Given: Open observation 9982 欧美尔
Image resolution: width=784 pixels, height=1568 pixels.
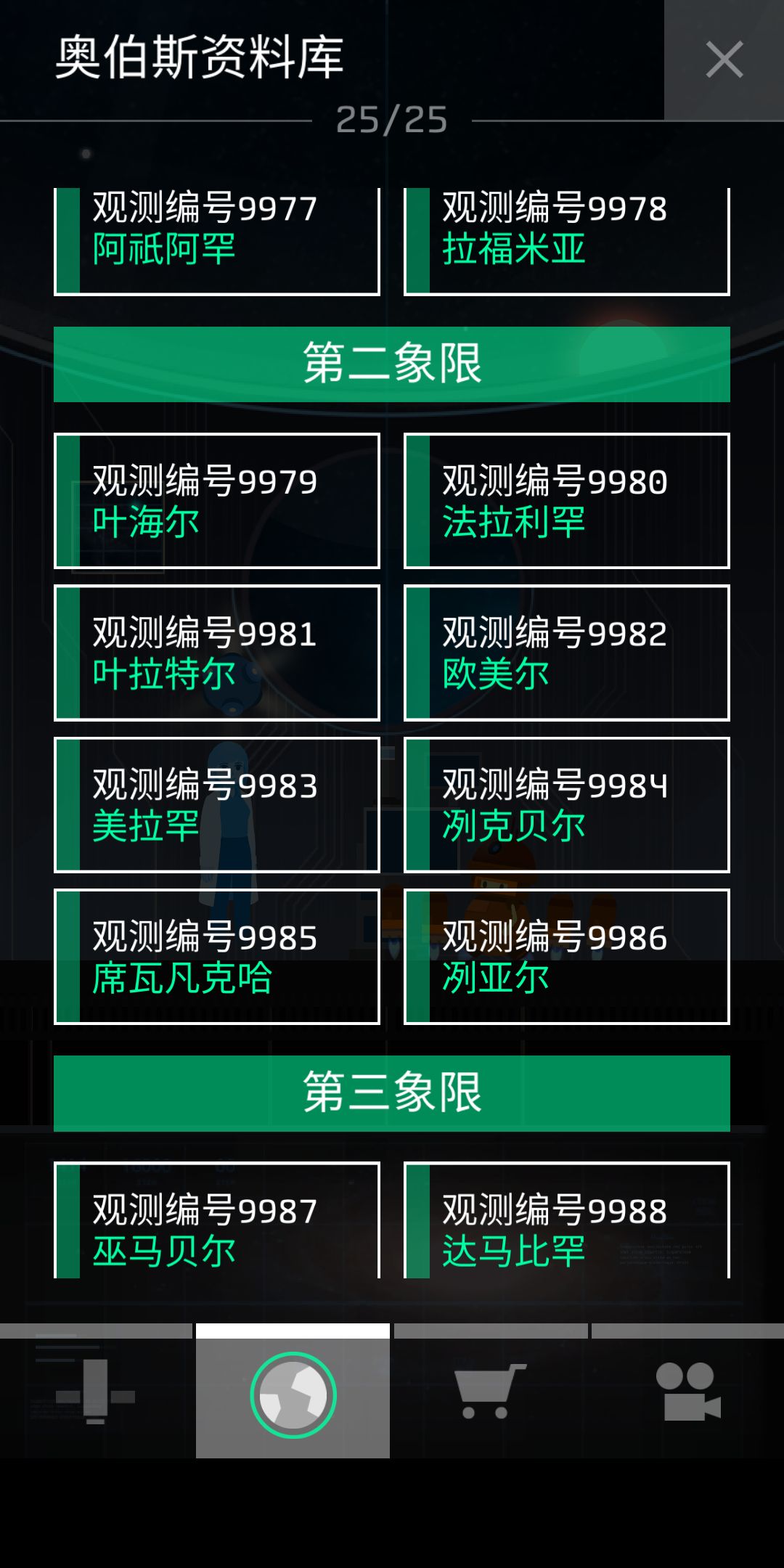Looking at the screenshot, I should tap(566, 653).
